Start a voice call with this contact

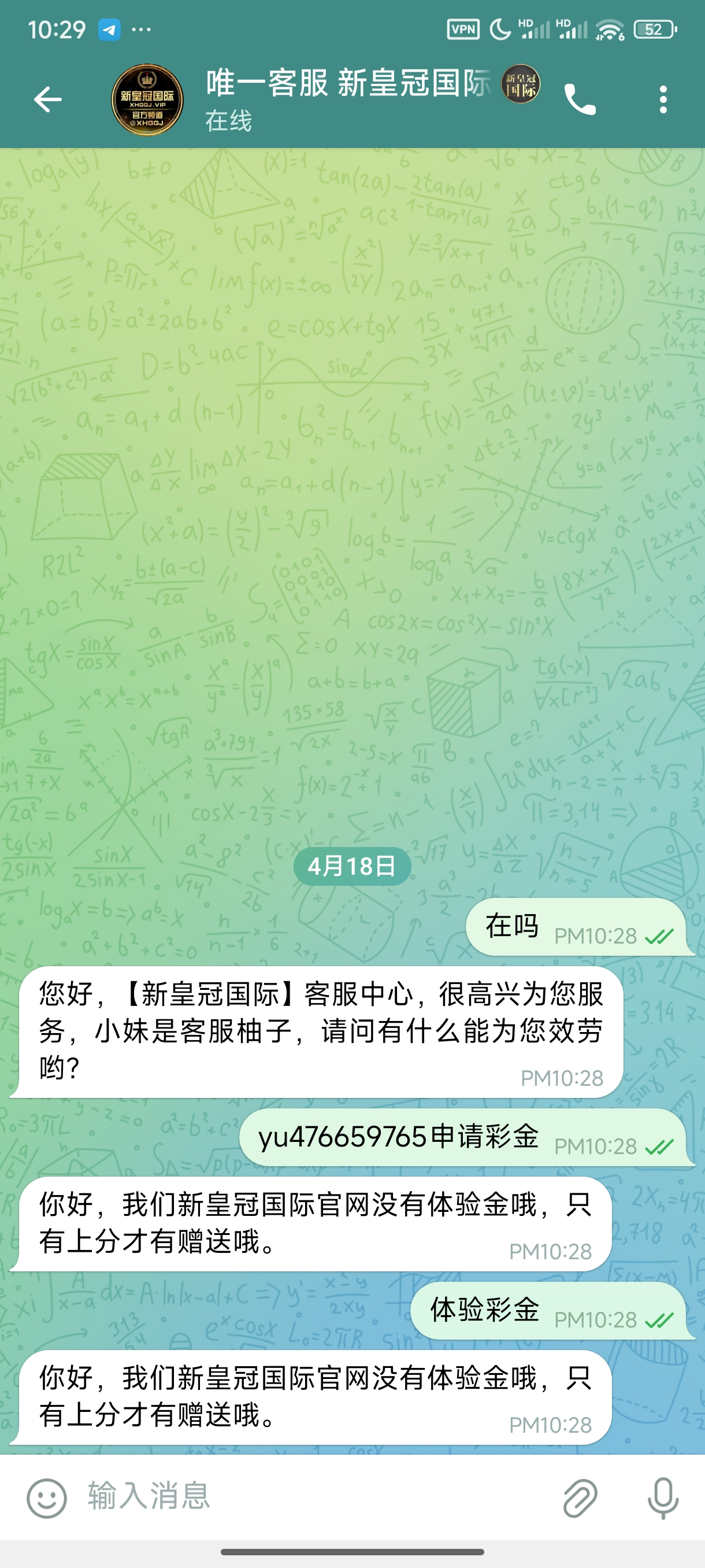[x=579, y=100]
